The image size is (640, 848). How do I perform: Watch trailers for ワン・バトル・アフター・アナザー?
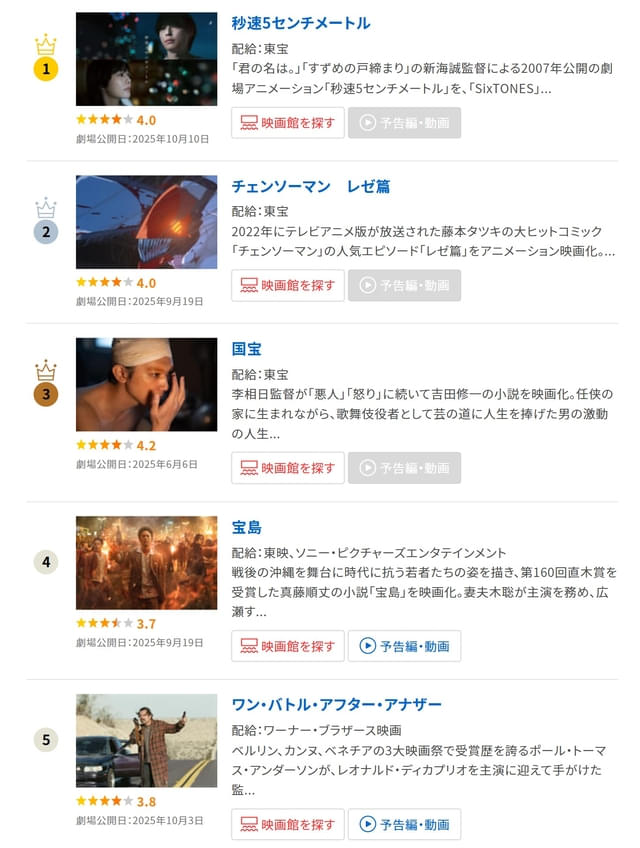pyautogui.click(x=404, y=824)
